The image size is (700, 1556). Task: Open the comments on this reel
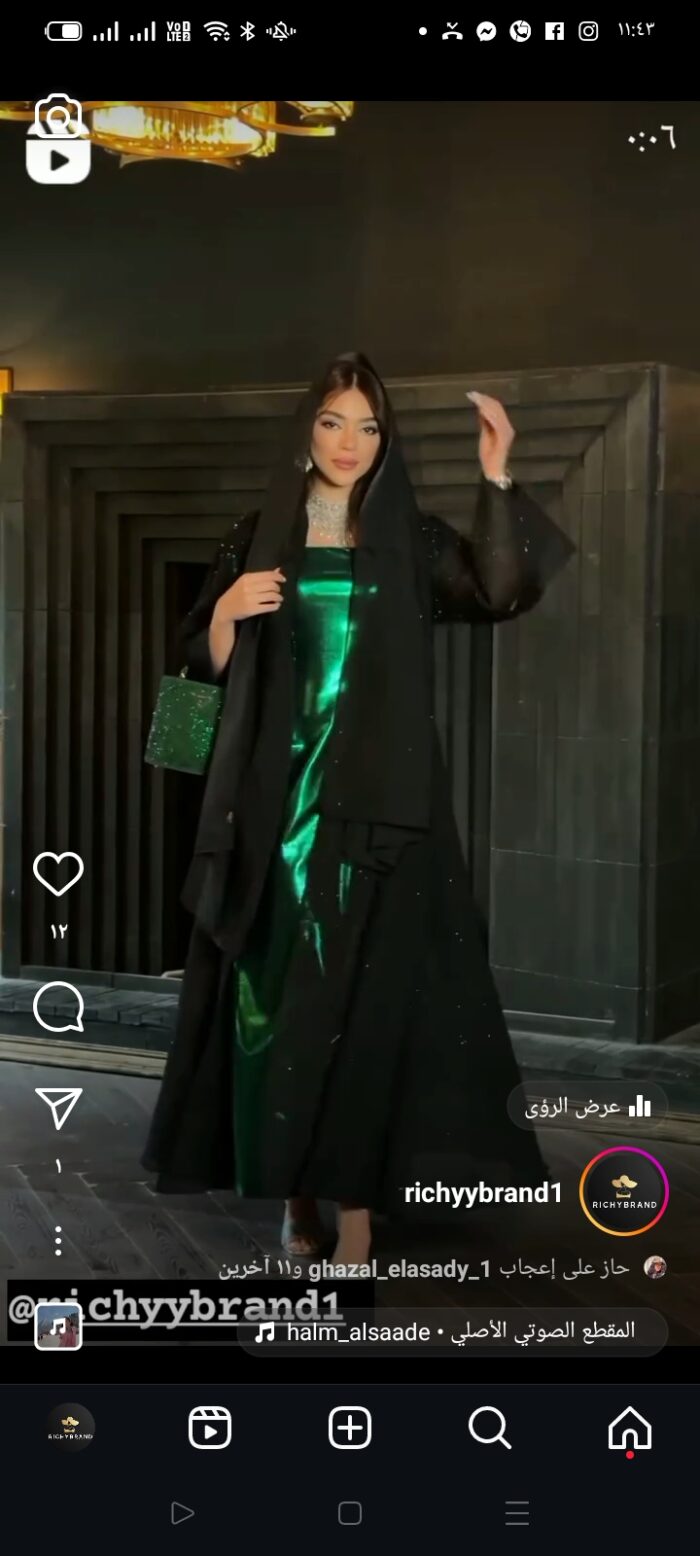58,1006
